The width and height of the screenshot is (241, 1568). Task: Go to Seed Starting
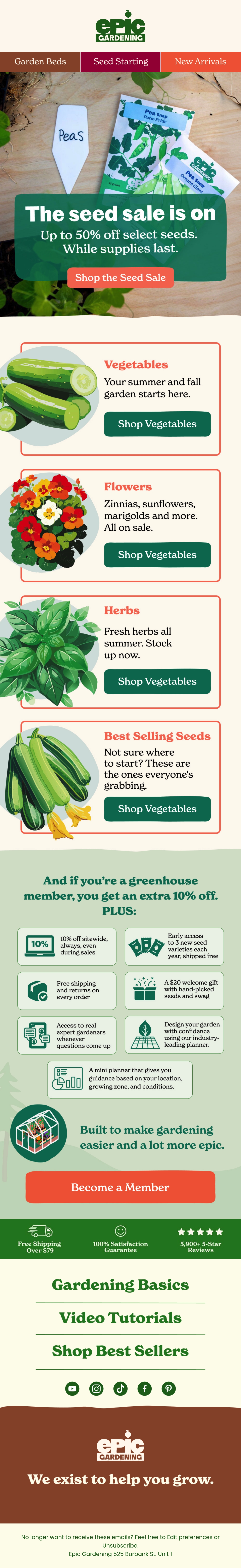(121, 62)
